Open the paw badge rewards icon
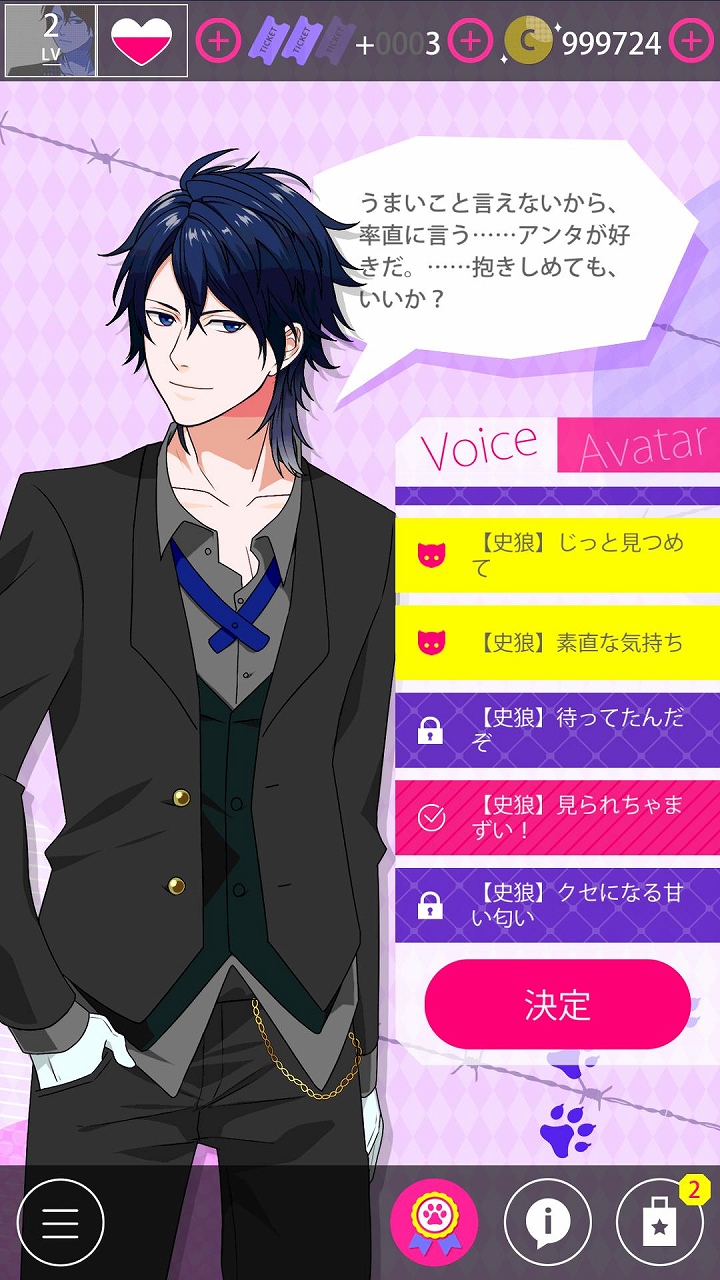The width and height of the screenshot is (720, 1280). pos(434,1222)
